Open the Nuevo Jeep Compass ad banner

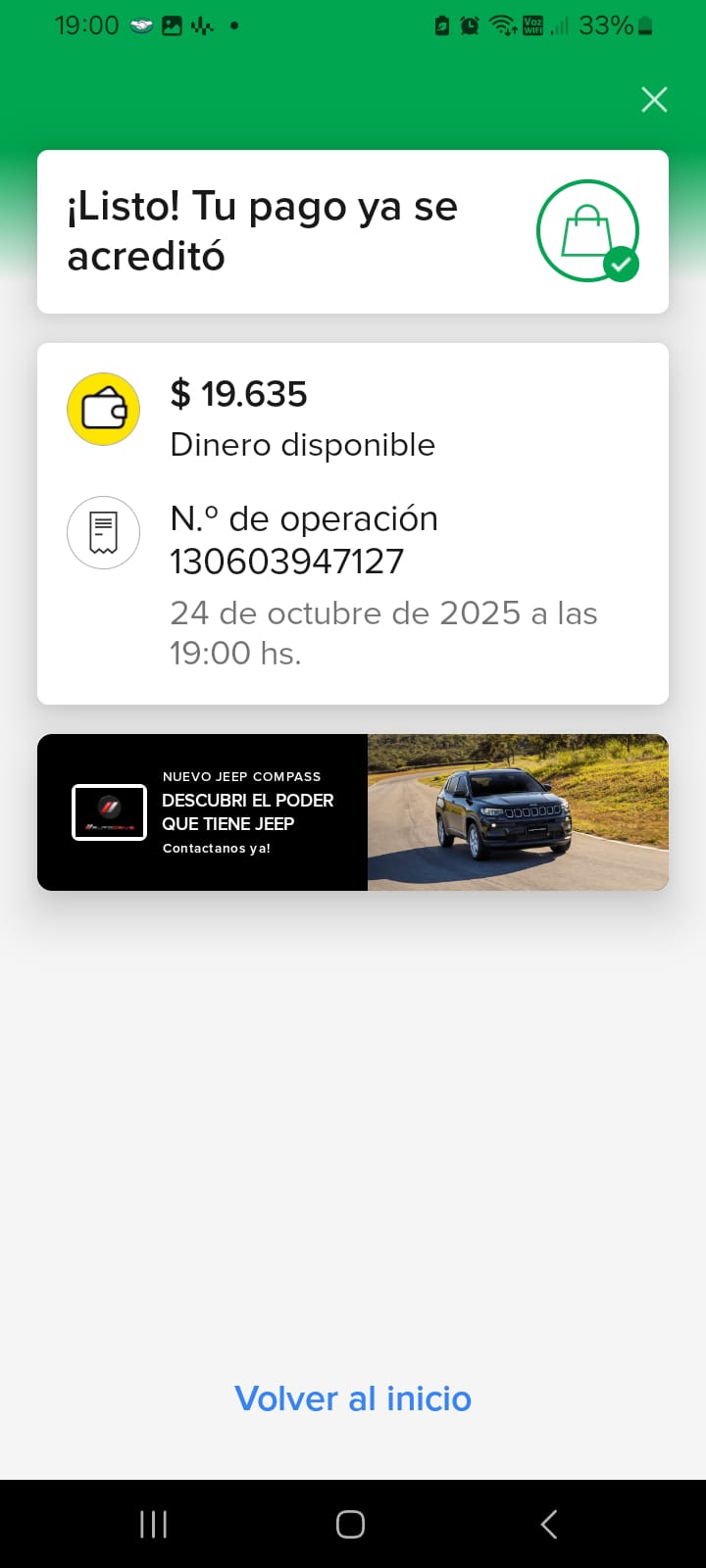353,812
